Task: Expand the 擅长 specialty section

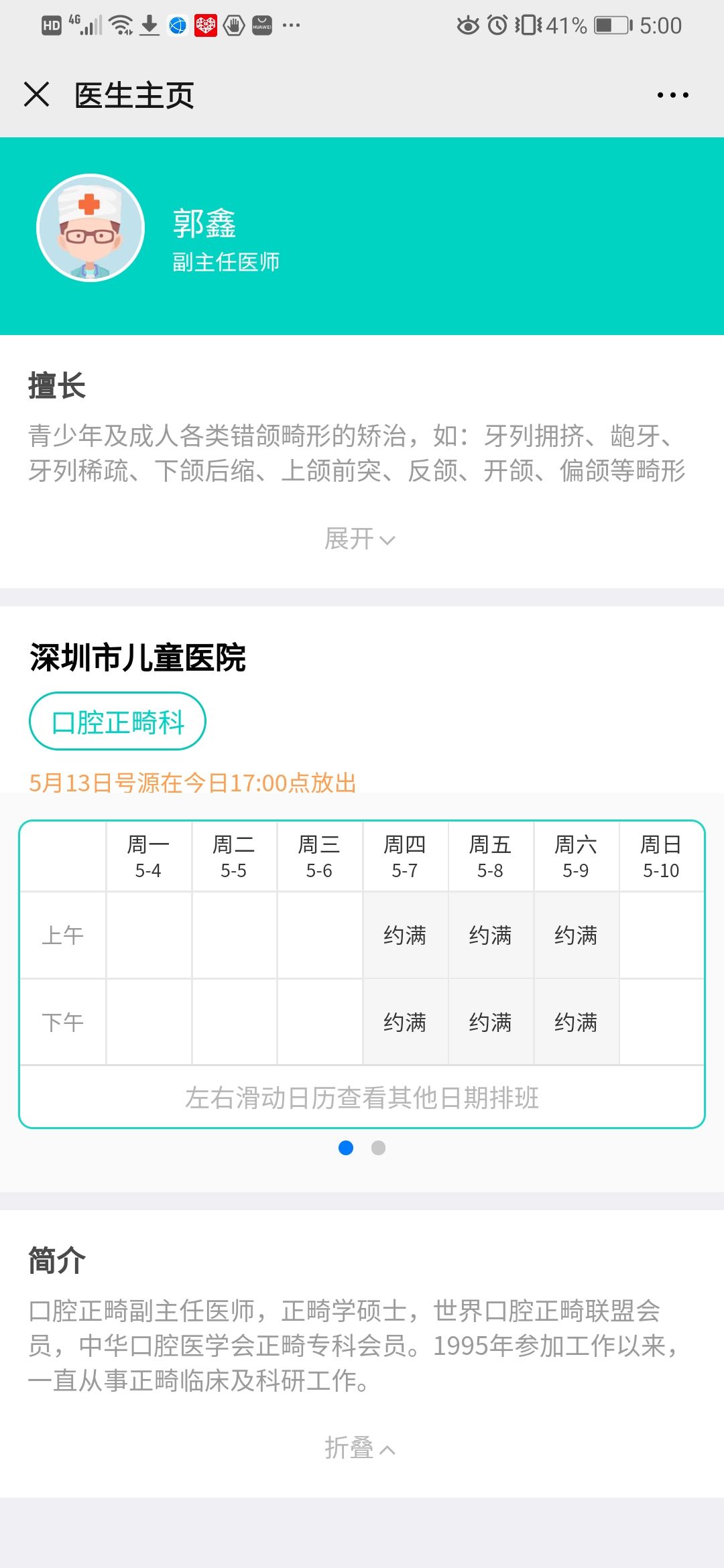Action: click(x=360, y=539)
